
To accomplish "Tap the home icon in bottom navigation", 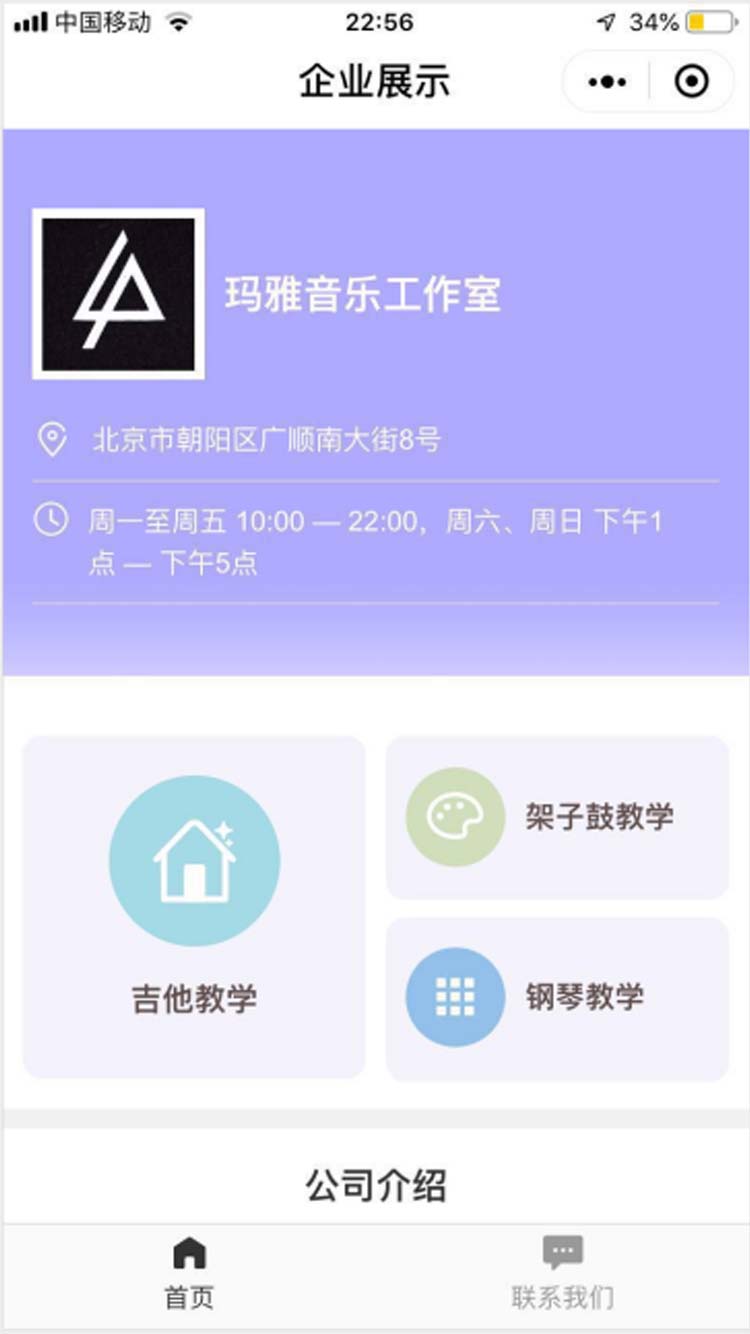I will (188, 1251).
